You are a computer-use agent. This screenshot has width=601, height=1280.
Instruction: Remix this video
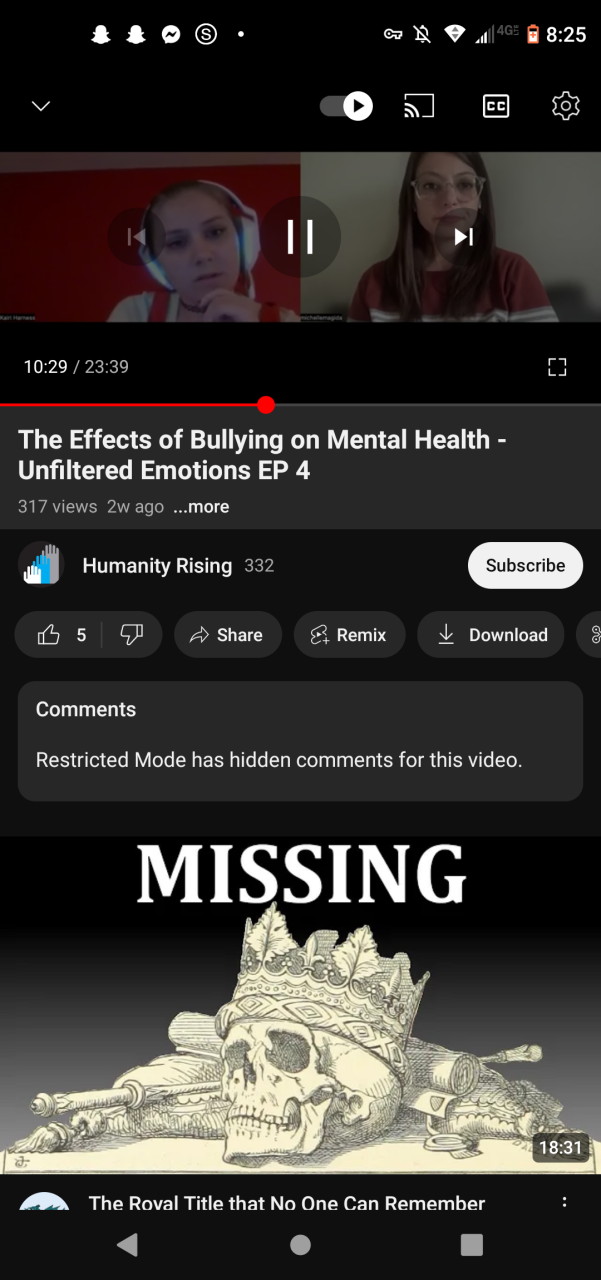349,635
